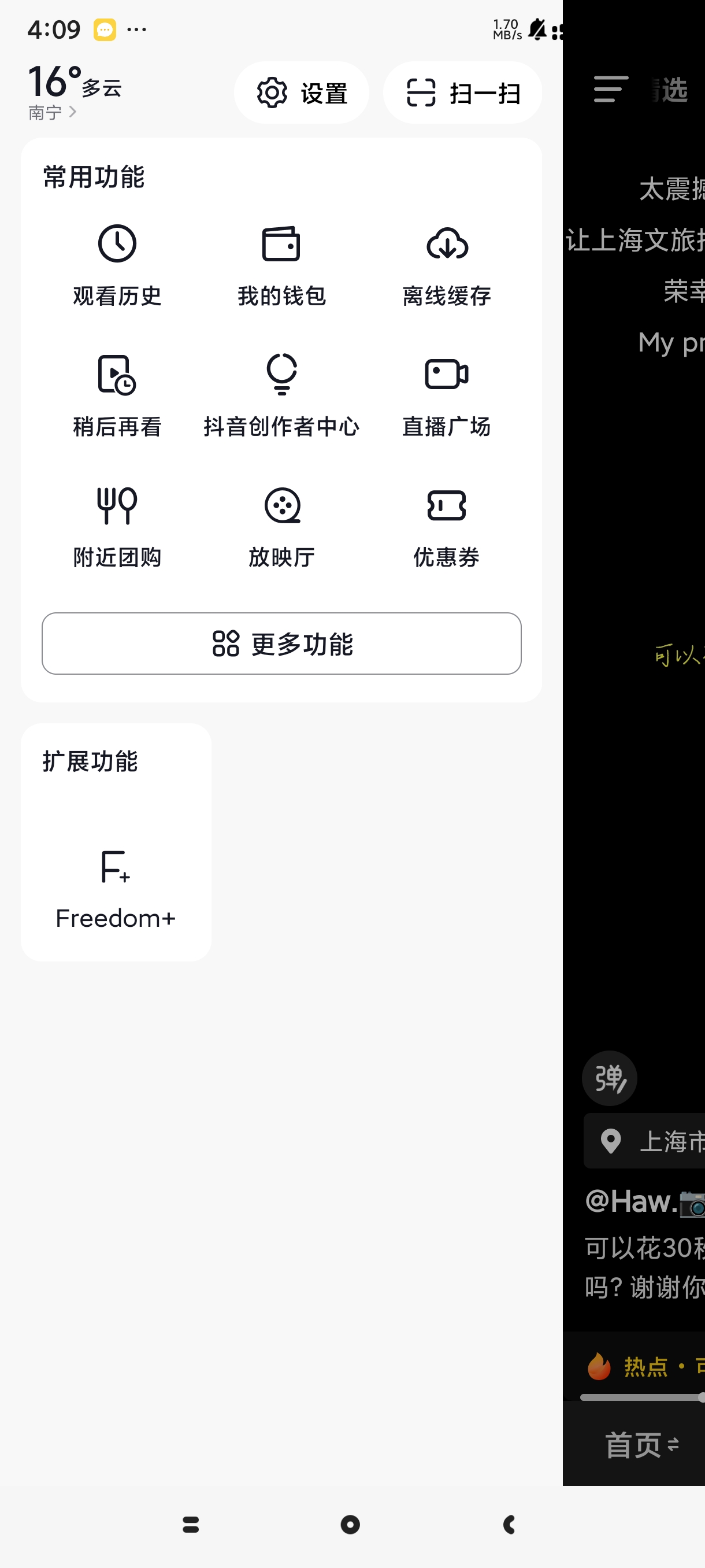Tap the system back button
The height and width of the screenshot is (1568, 705).
(x=509, y=1524)
